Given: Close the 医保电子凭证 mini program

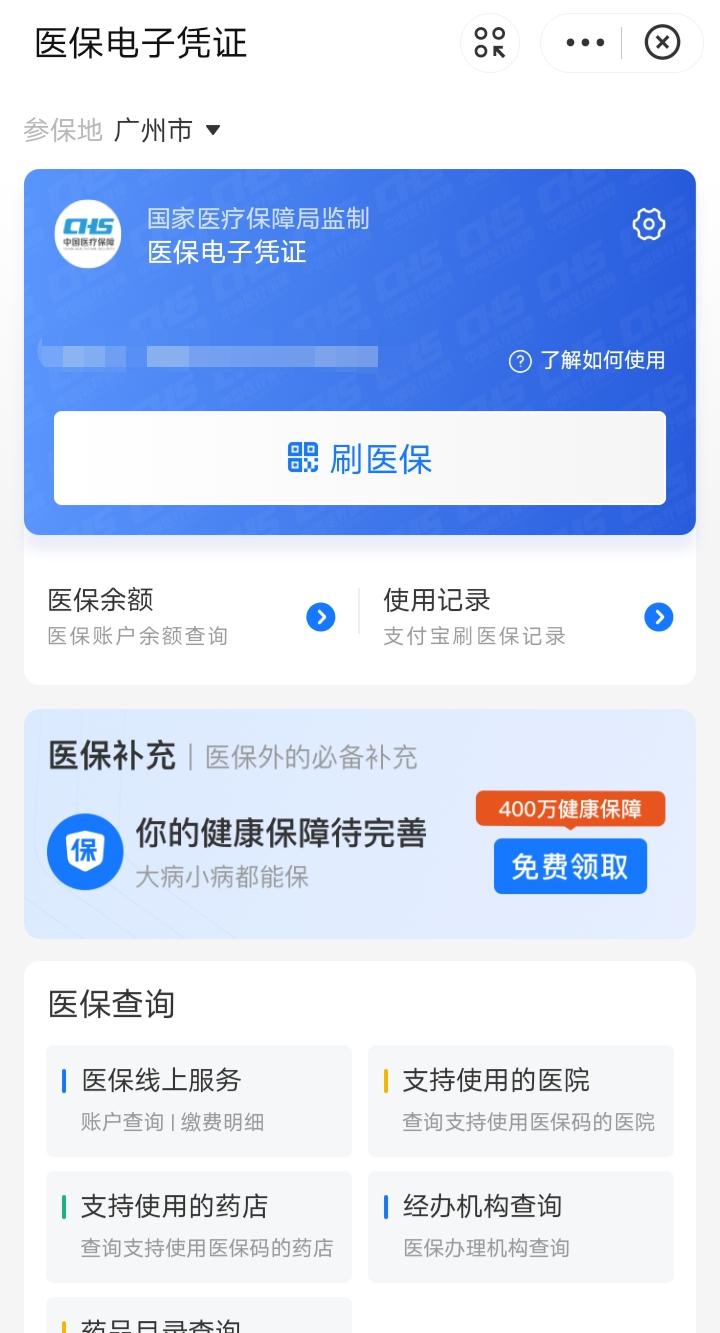Looking at the screenshot, I should click(x=662, y=43).
